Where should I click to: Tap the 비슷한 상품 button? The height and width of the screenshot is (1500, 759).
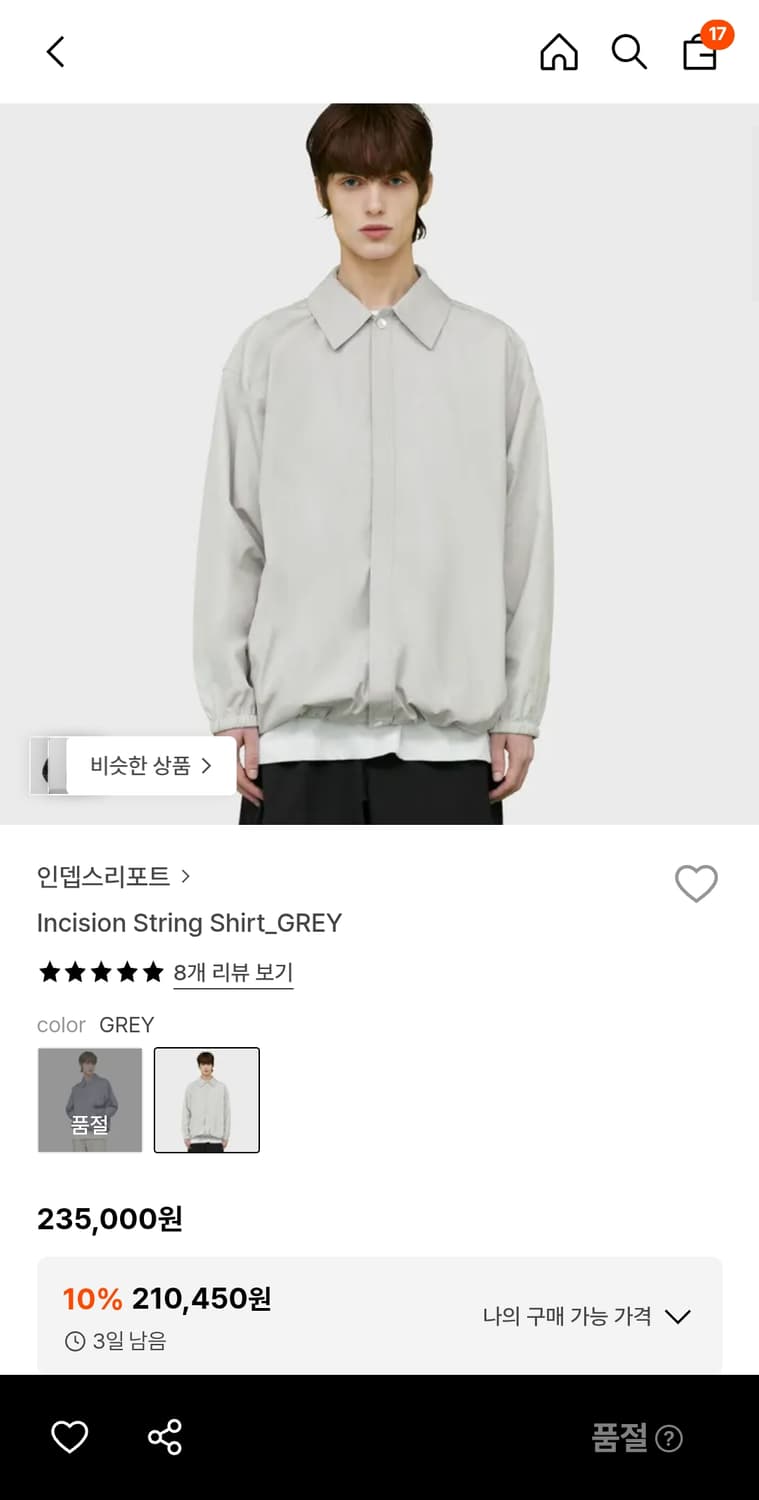coord(140,766)
